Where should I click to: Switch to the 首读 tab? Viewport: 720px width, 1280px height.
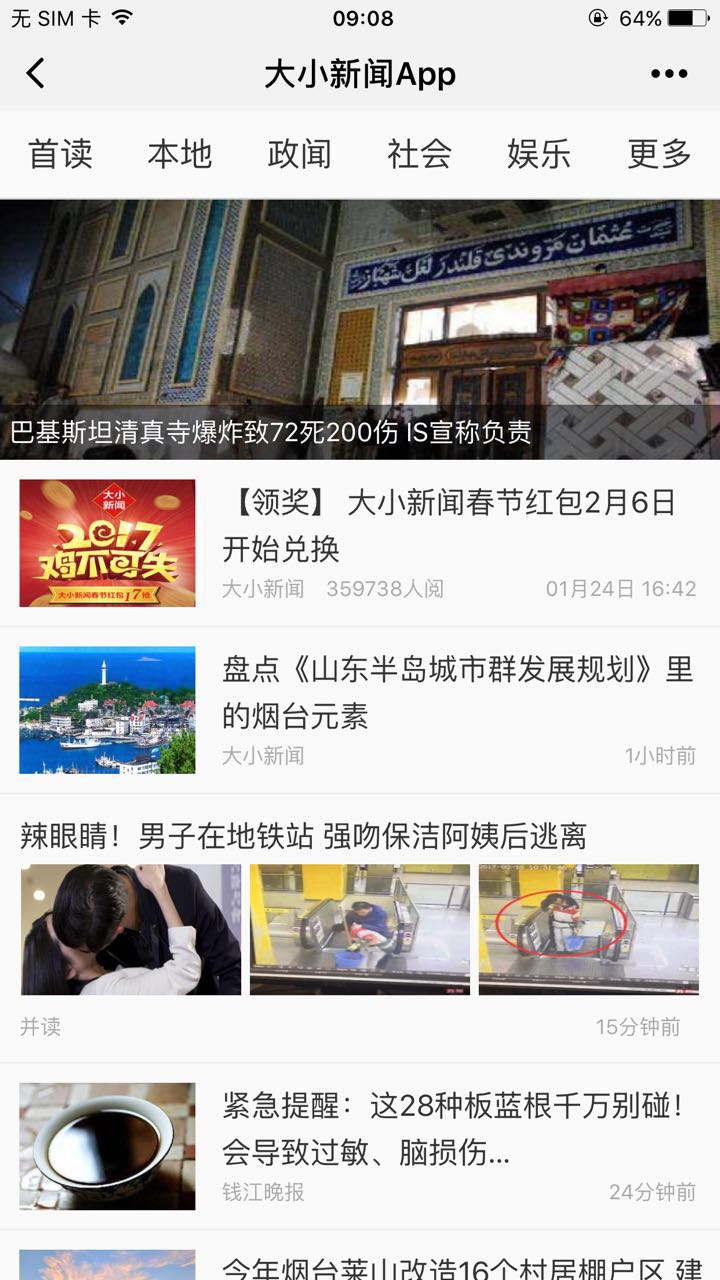tap(60, 154)
